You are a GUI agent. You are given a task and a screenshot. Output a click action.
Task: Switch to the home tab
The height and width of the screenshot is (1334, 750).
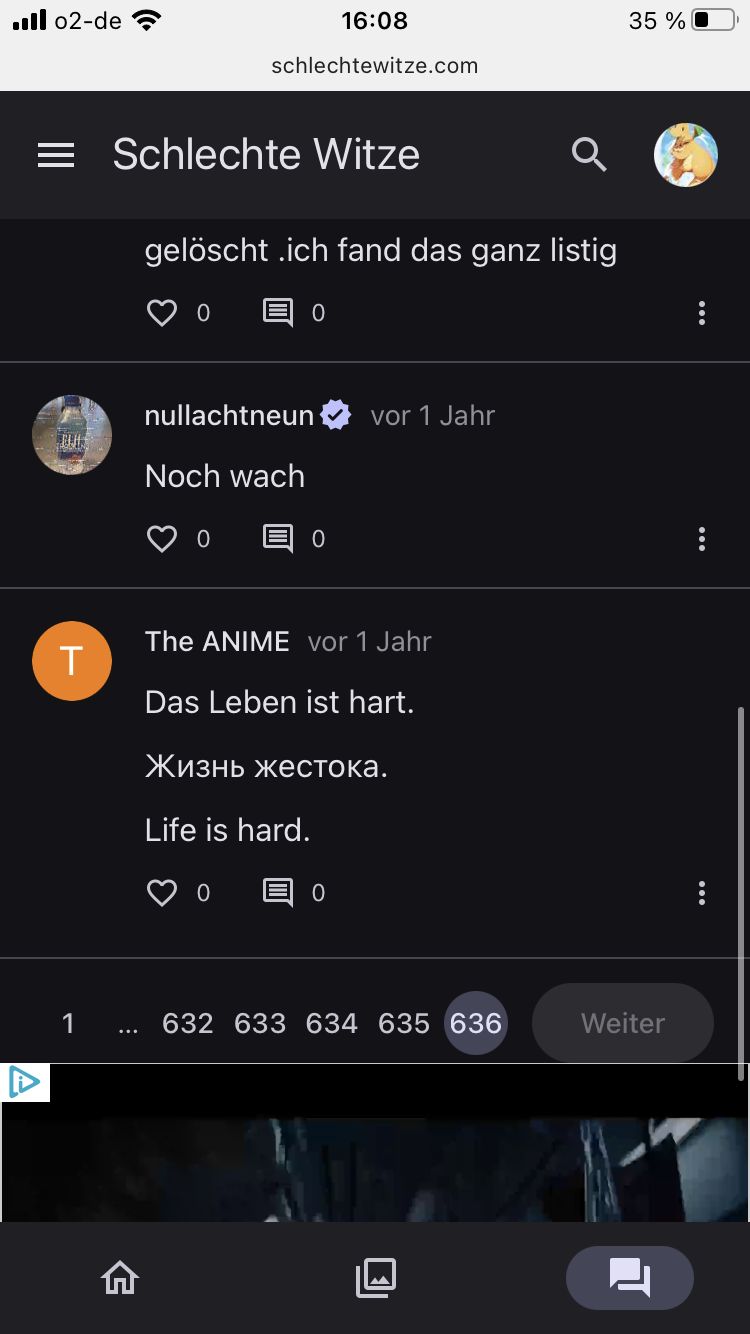click(120, 1277)
